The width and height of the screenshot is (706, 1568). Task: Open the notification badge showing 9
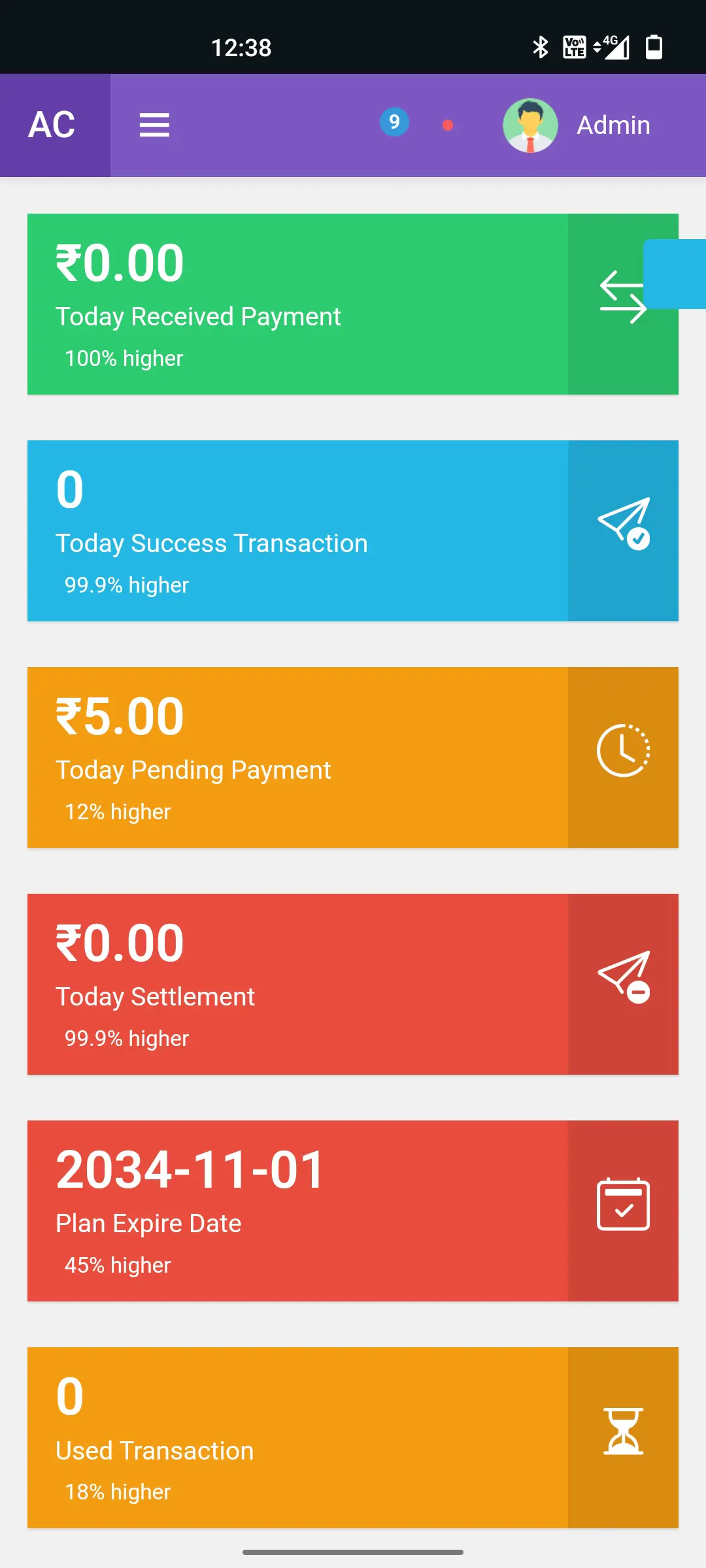click(394, 122)
